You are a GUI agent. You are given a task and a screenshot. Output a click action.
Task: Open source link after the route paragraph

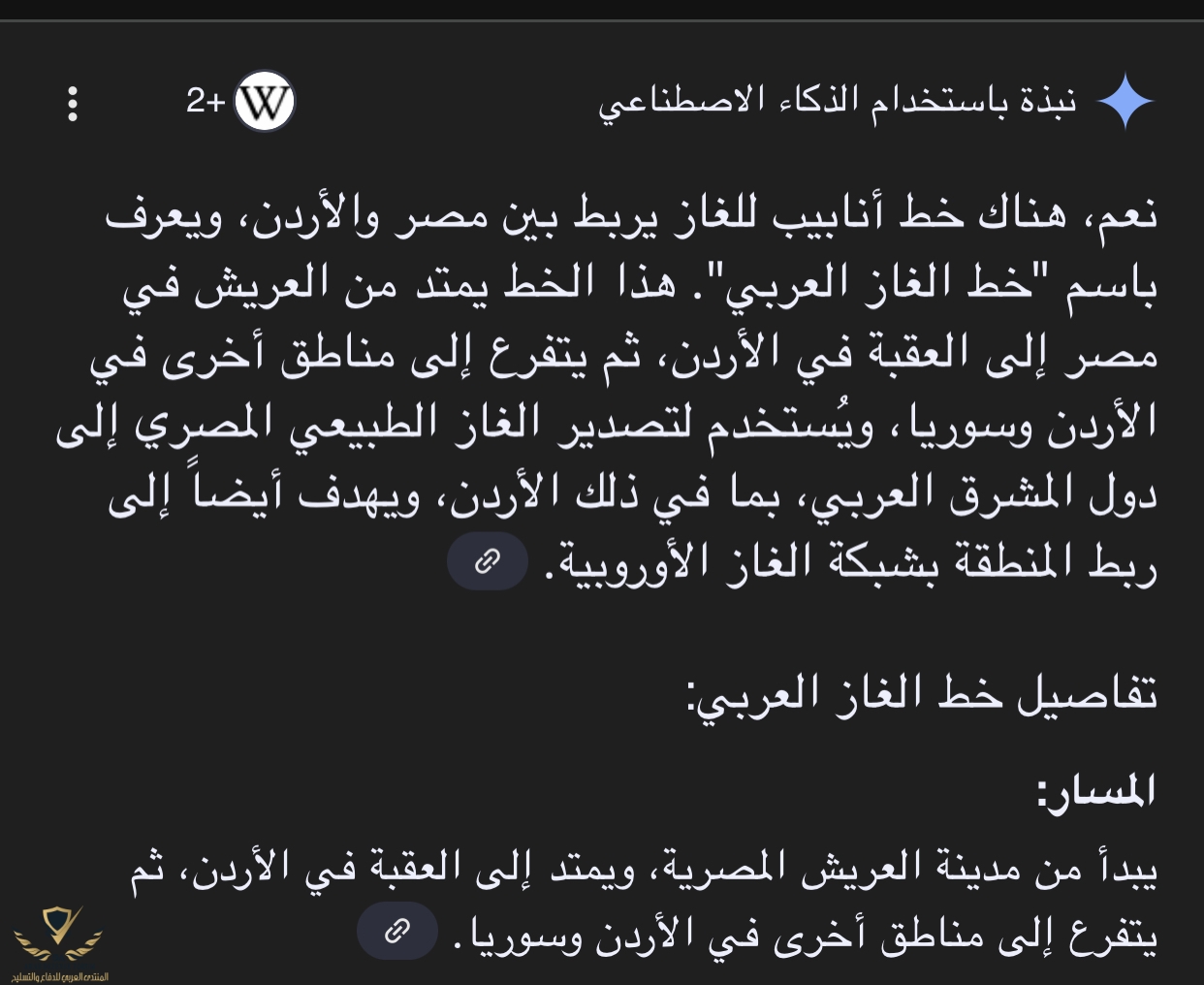[x=396, y=931]
